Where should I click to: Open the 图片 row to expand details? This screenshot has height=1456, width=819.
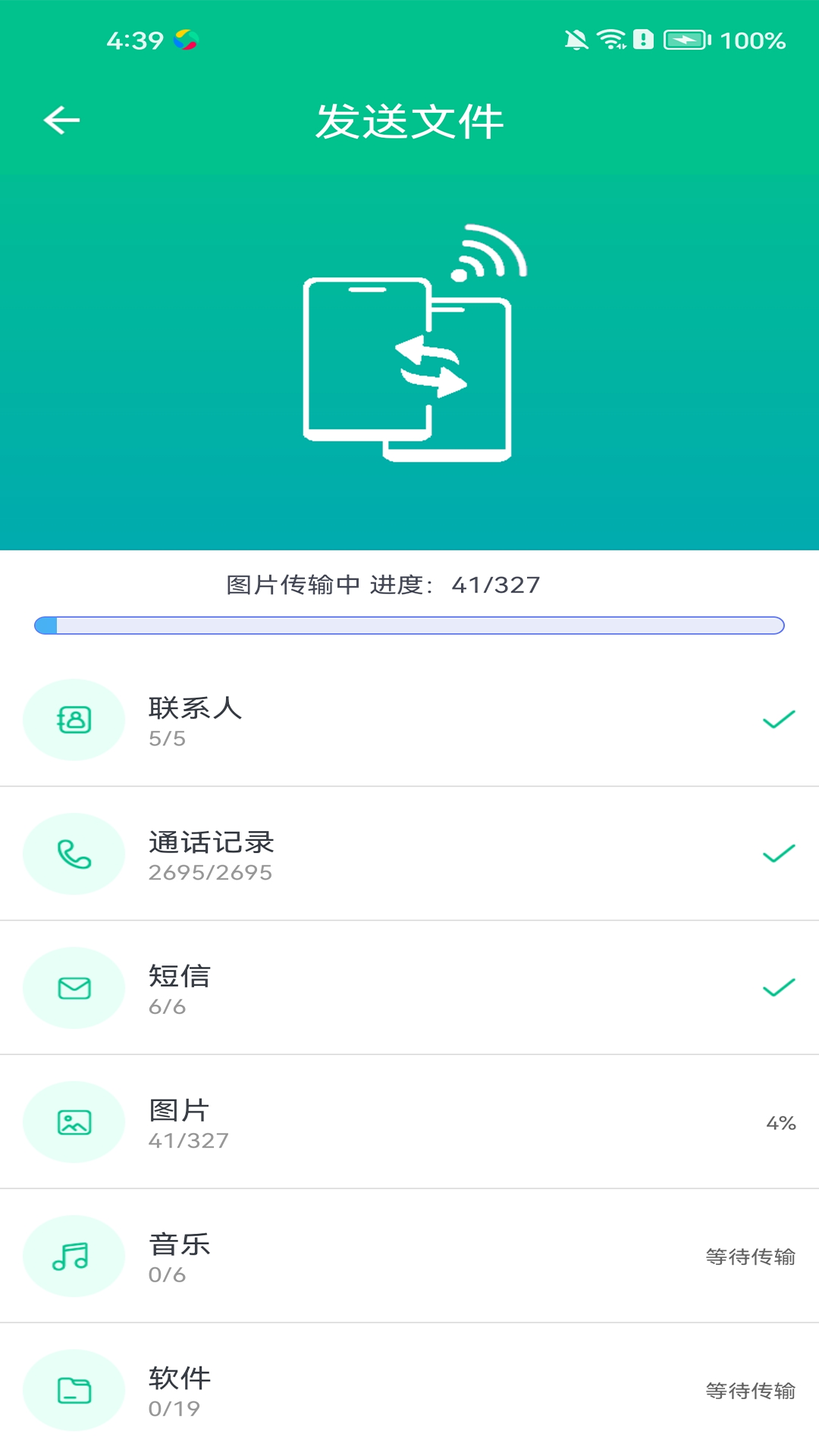point(409,1122)
